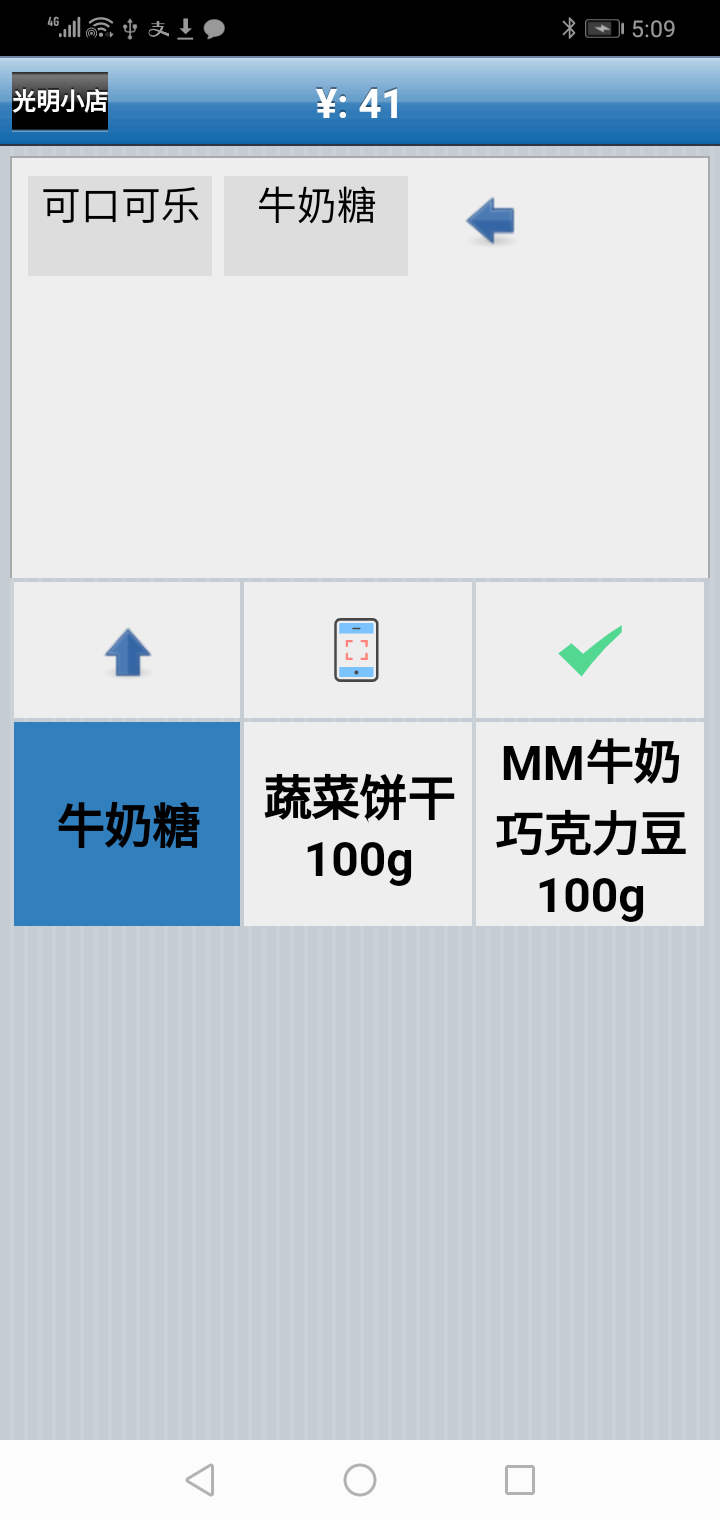Tap the download icon in the status bar

pyautogui.click(x=185, y=27)
